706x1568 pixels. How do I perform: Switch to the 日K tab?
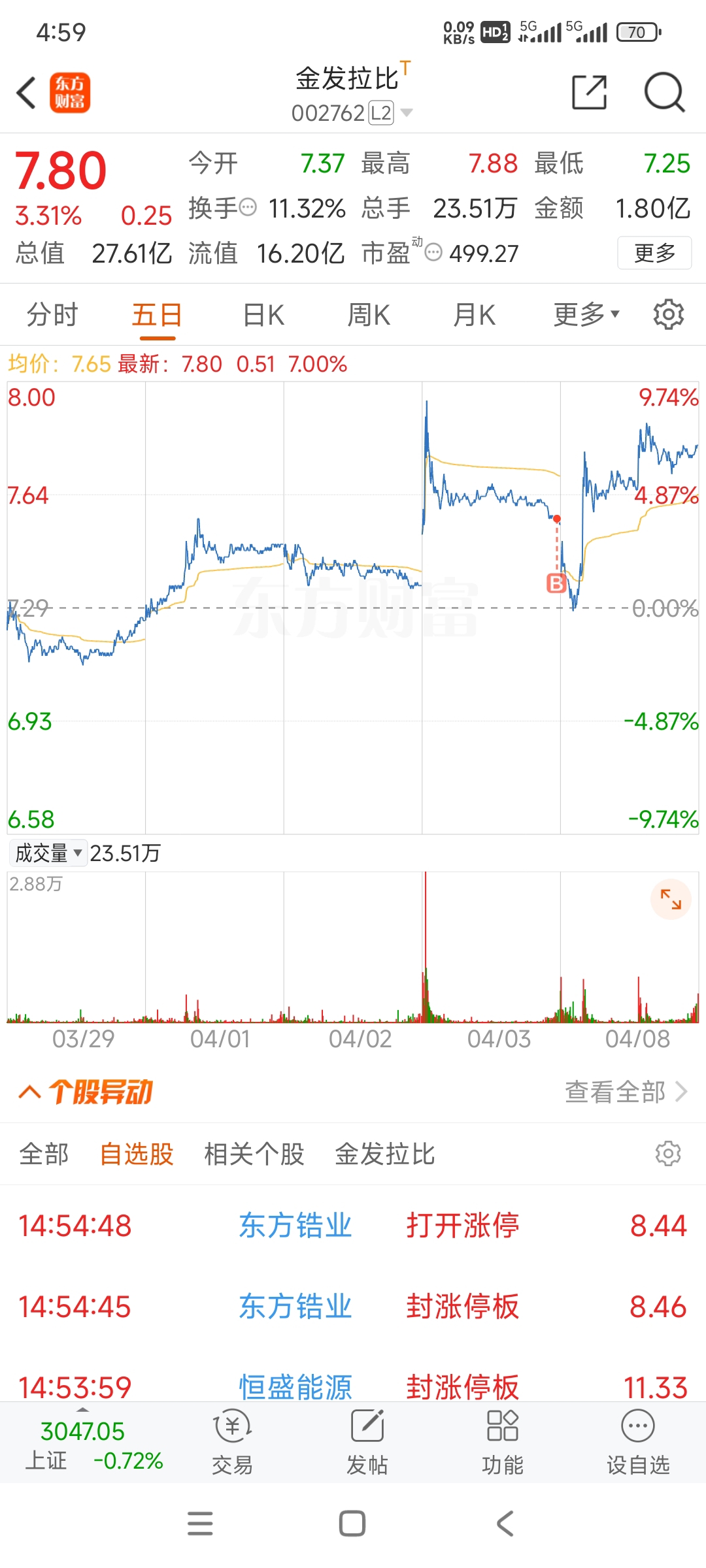point(262,314)
